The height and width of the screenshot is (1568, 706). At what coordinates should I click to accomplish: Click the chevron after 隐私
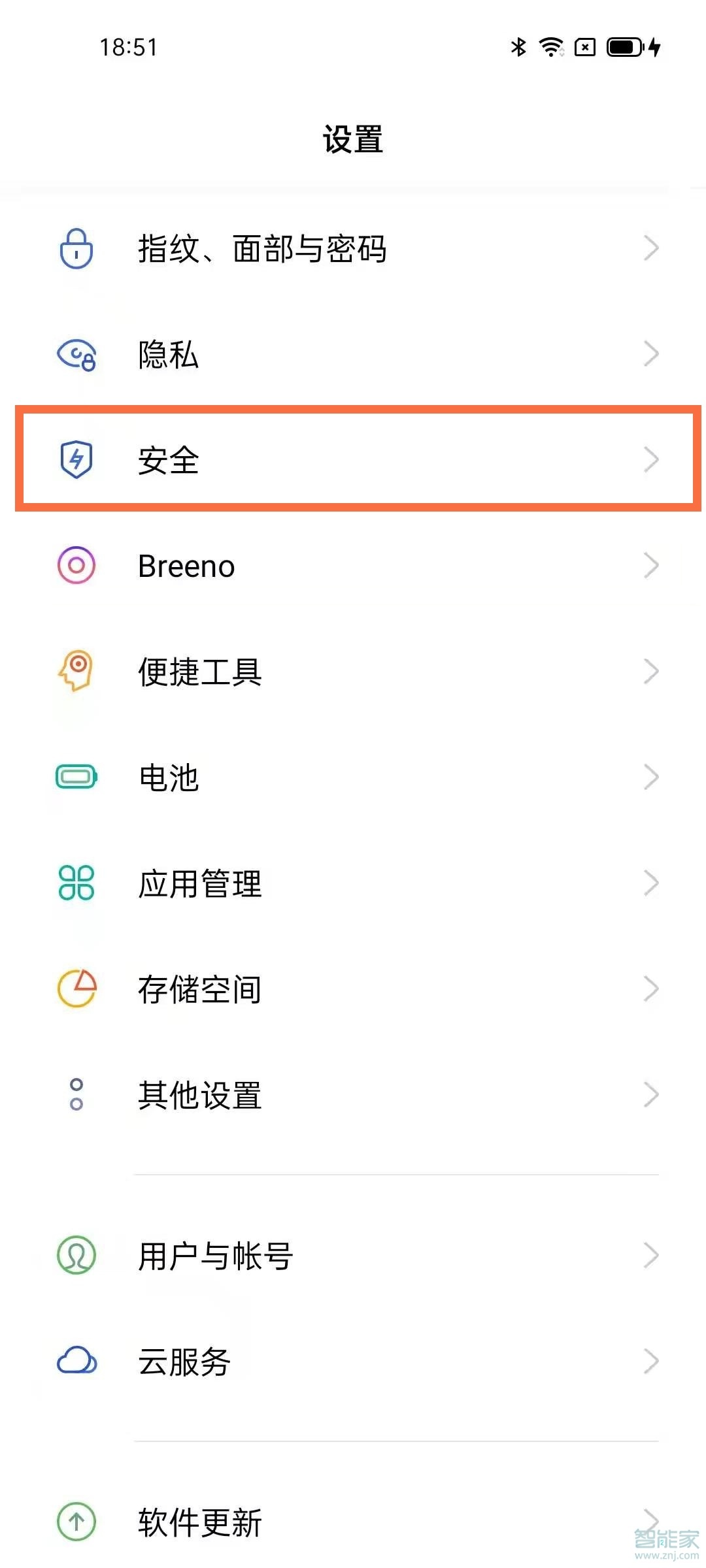point(652,355)
